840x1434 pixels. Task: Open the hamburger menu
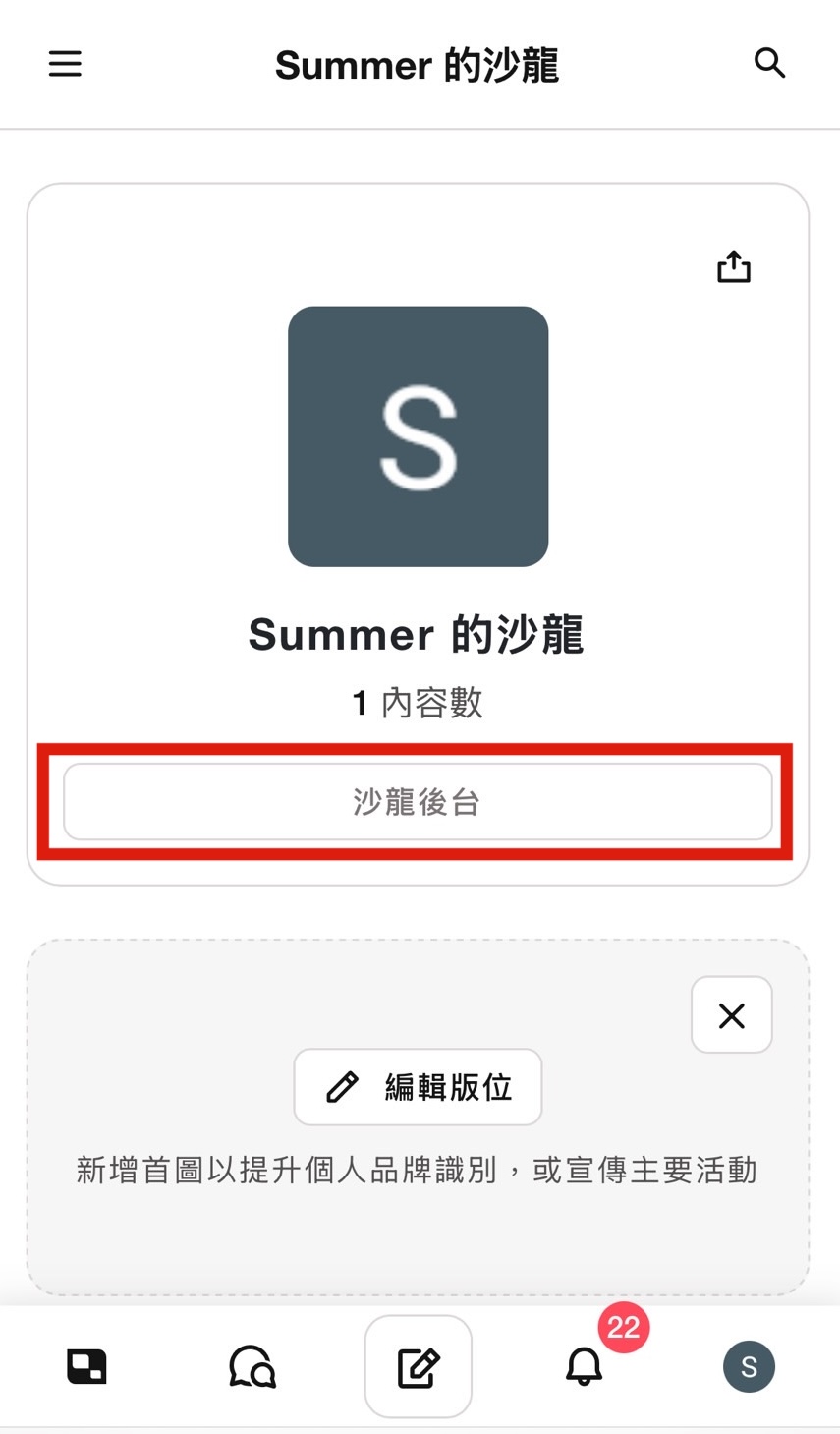pyautogui.click(x=65, y=64)
